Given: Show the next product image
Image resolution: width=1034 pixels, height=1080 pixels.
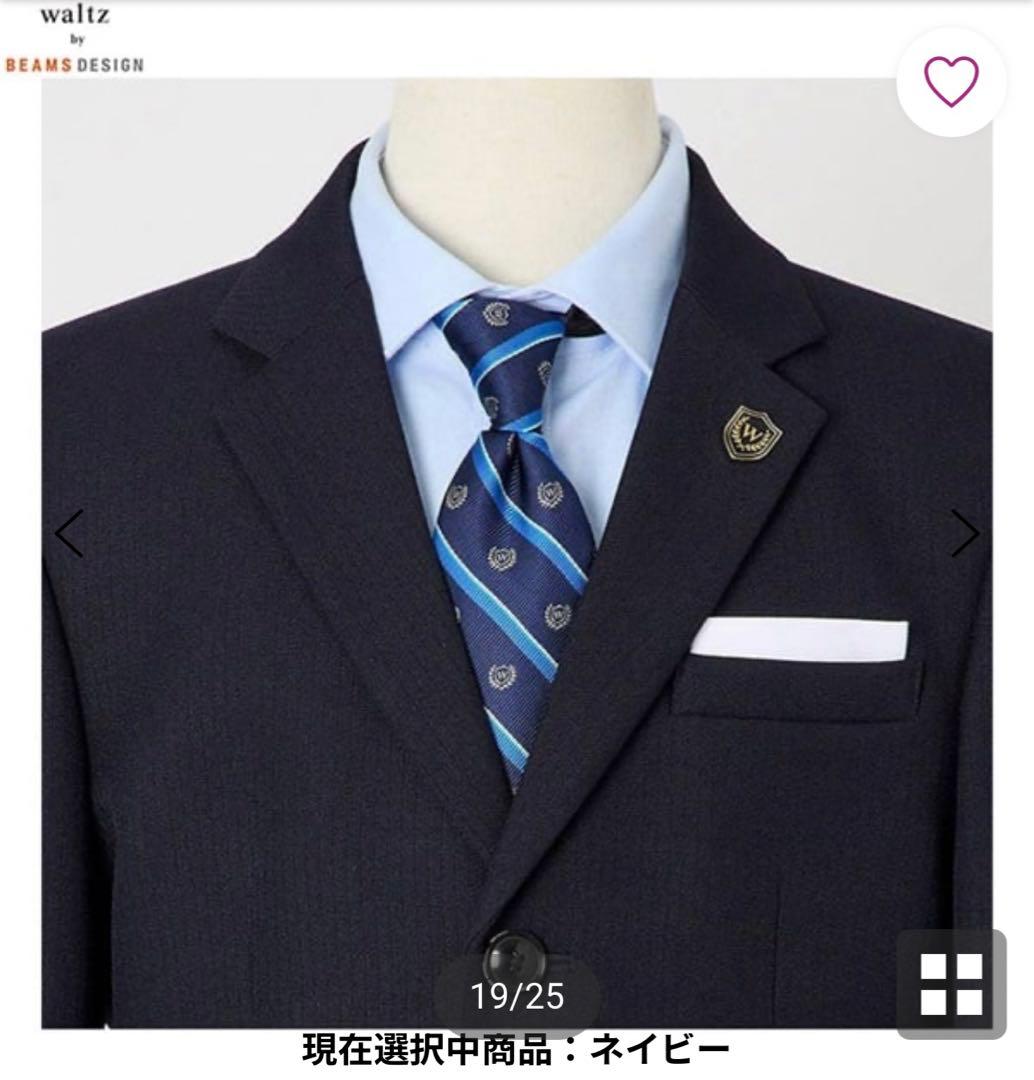Looking at the screenshot, I should click(x=965, y=534).
